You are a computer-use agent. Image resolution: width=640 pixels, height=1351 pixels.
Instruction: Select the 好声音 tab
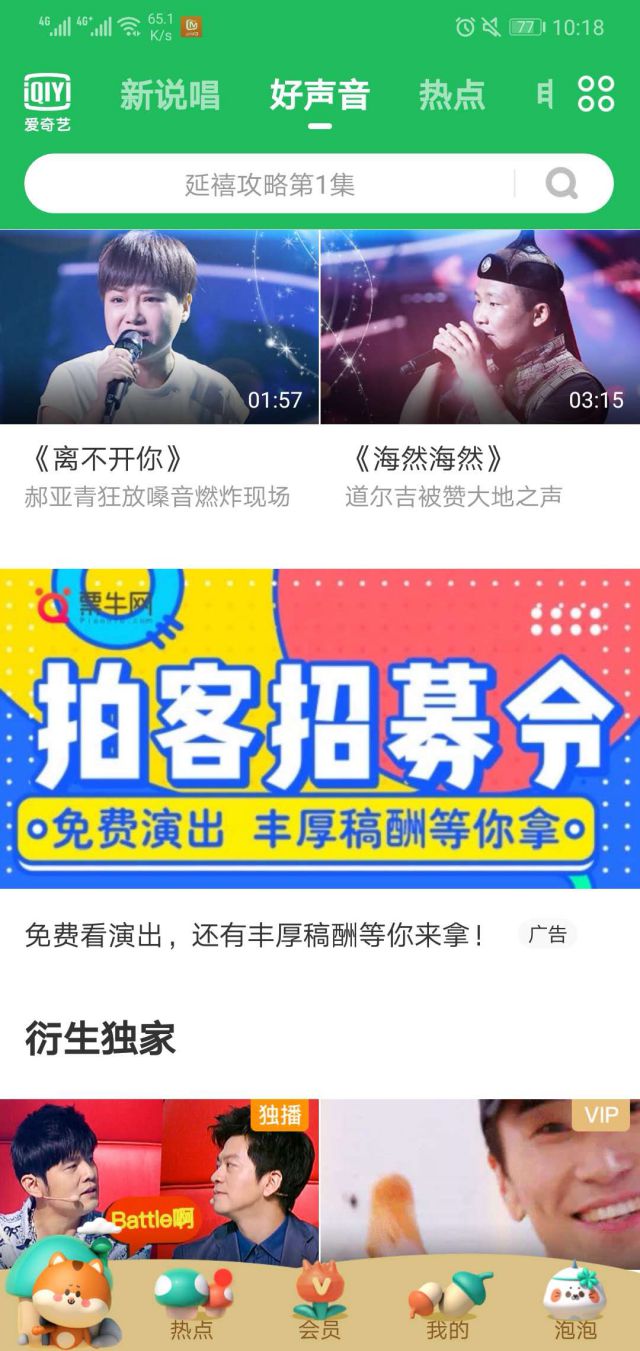coord(319,96)
